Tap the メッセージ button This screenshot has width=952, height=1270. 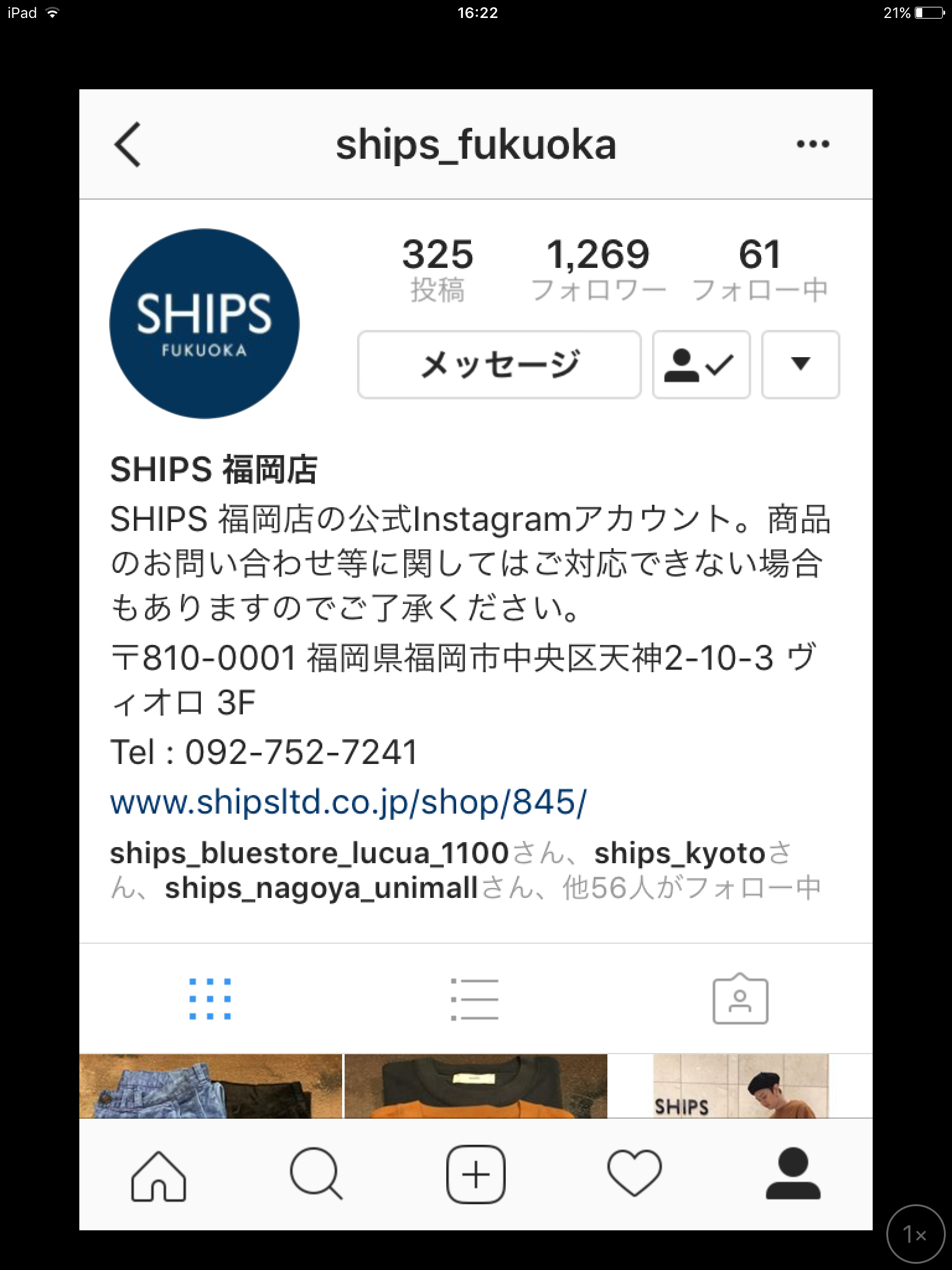pos(499,365)
